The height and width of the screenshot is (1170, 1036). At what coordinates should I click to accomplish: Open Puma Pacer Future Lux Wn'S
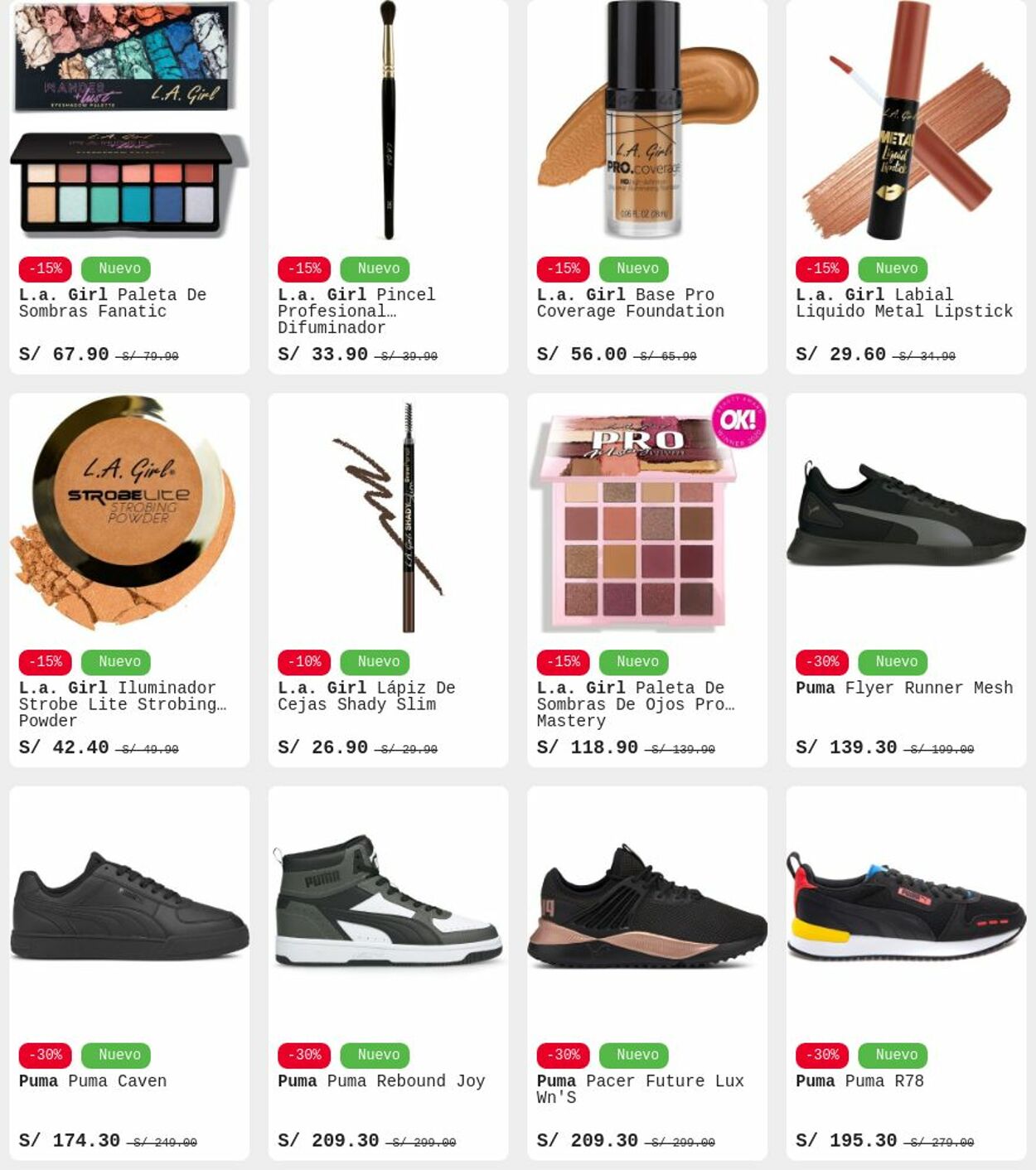click(x=646, y=1087)
